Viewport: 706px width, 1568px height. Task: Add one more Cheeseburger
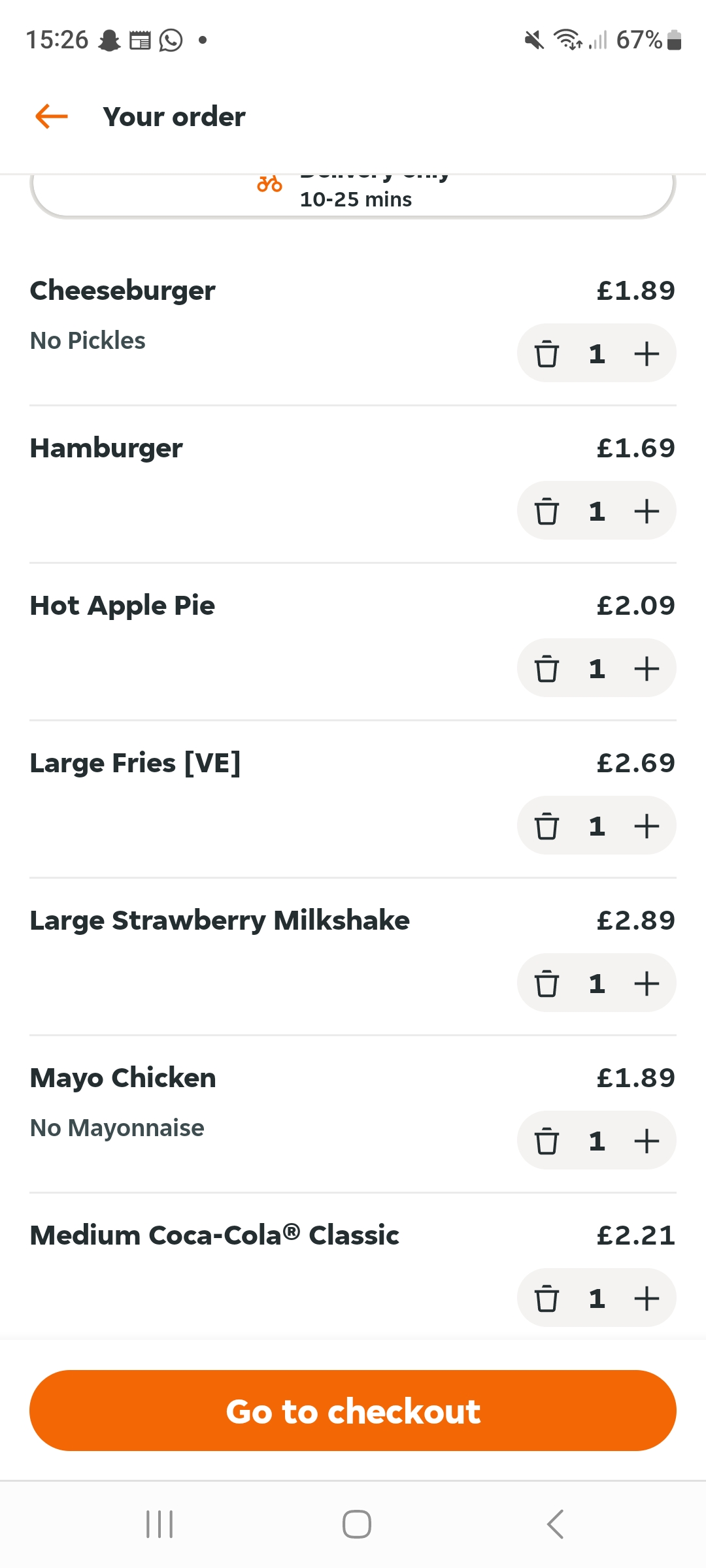[x=647, y=354]
